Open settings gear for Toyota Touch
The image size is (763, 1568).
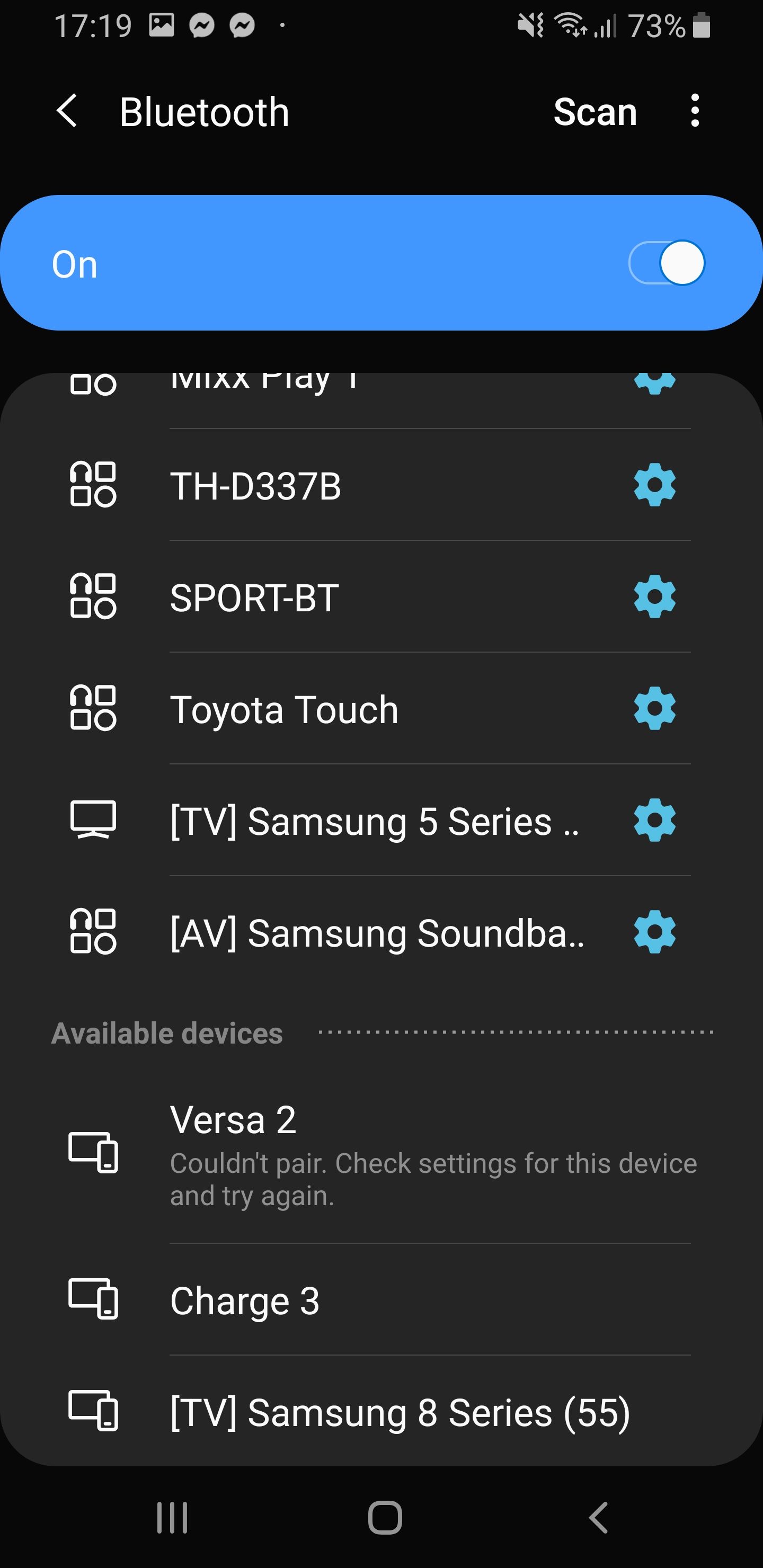click(x=654, y=709)
